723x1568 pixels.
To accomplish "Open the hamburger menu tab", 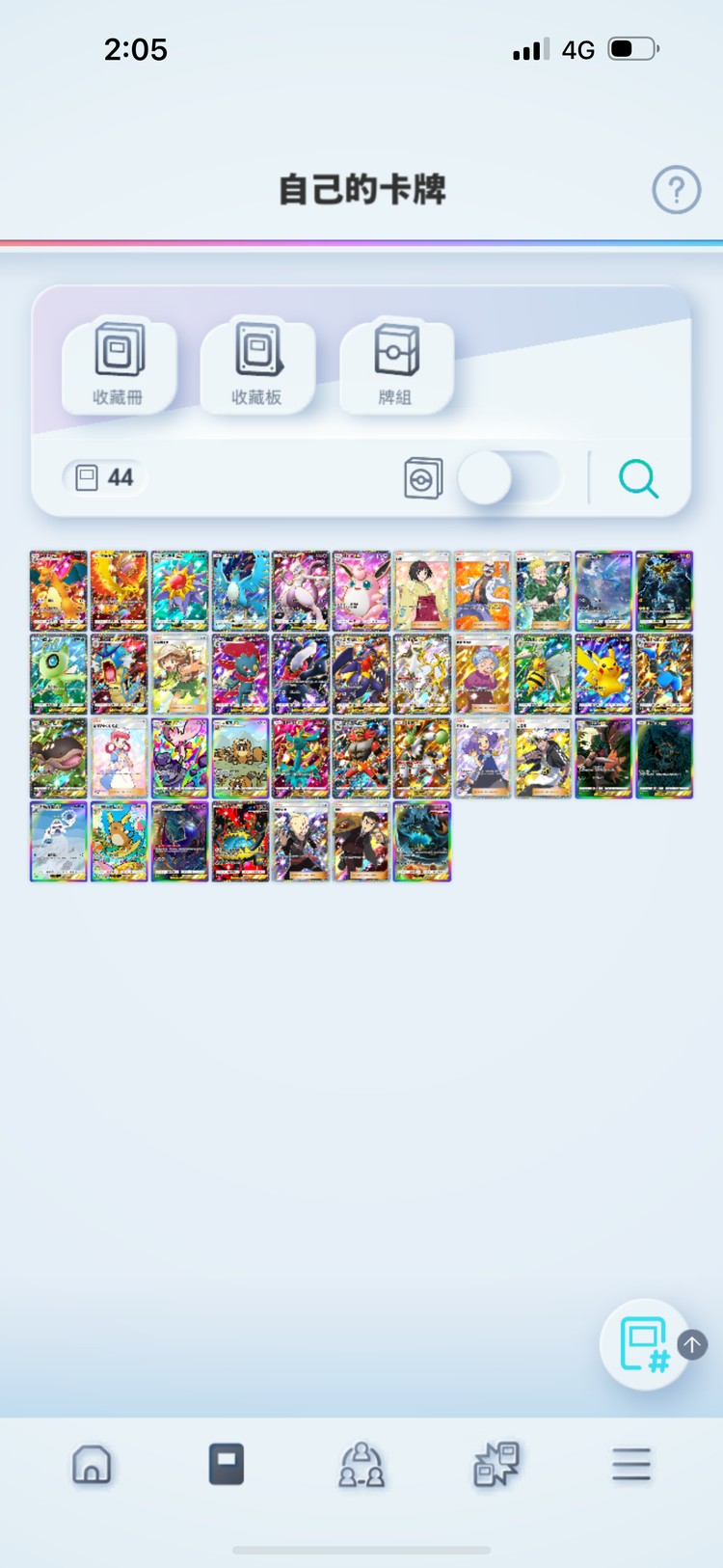I will 631,1464.
